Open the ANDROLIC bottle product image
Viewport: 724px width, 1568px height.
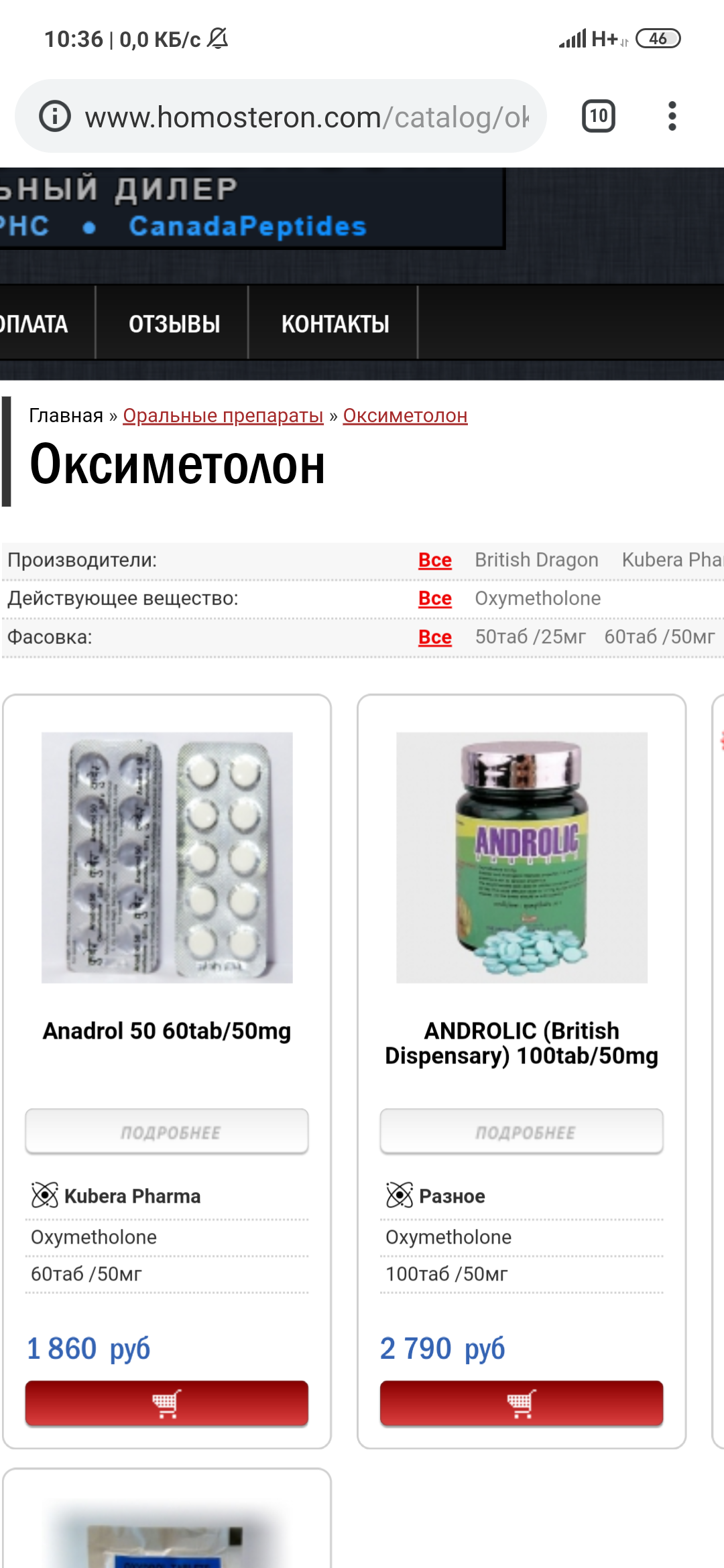pyautogui.click(x=522, y=857)
